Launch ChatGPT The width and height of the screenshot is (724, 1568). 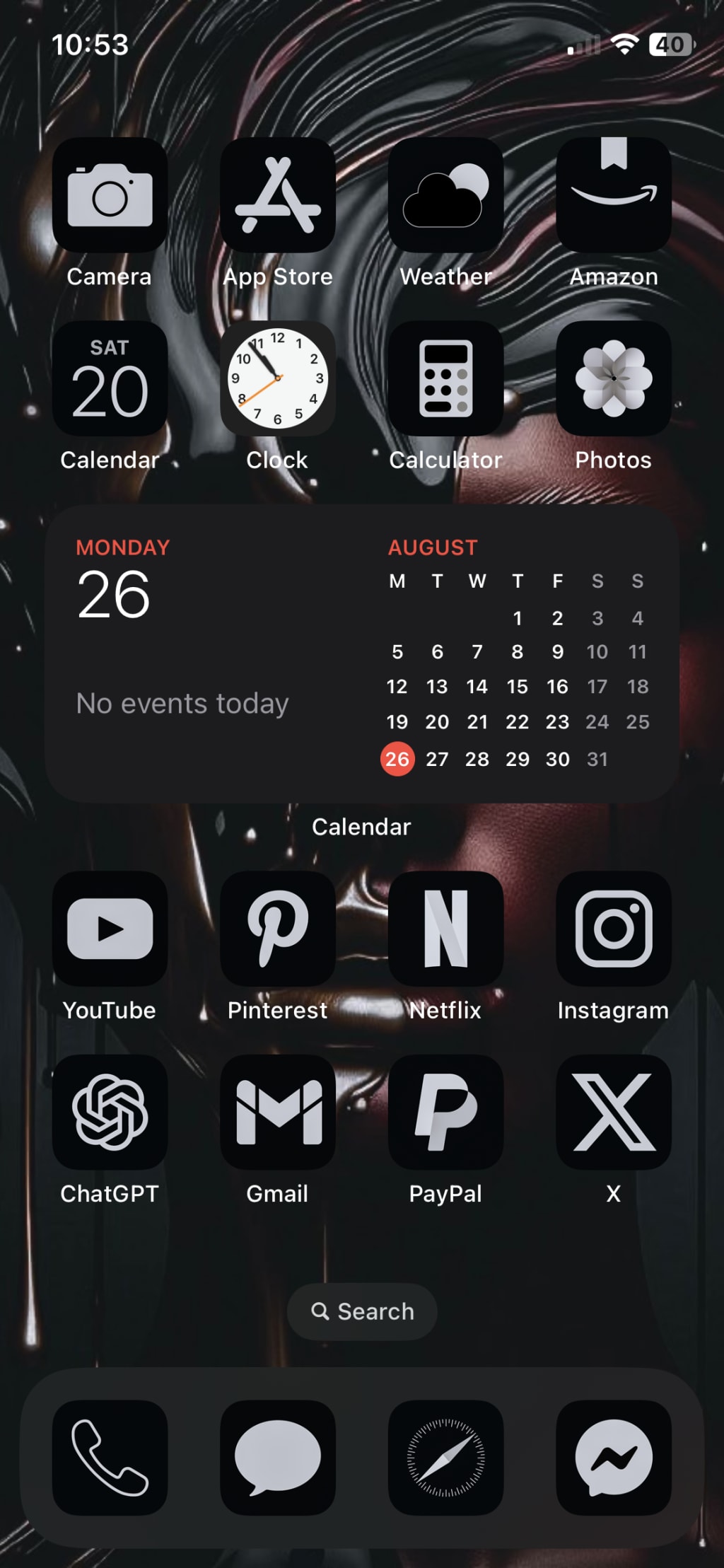[110, 1112]
